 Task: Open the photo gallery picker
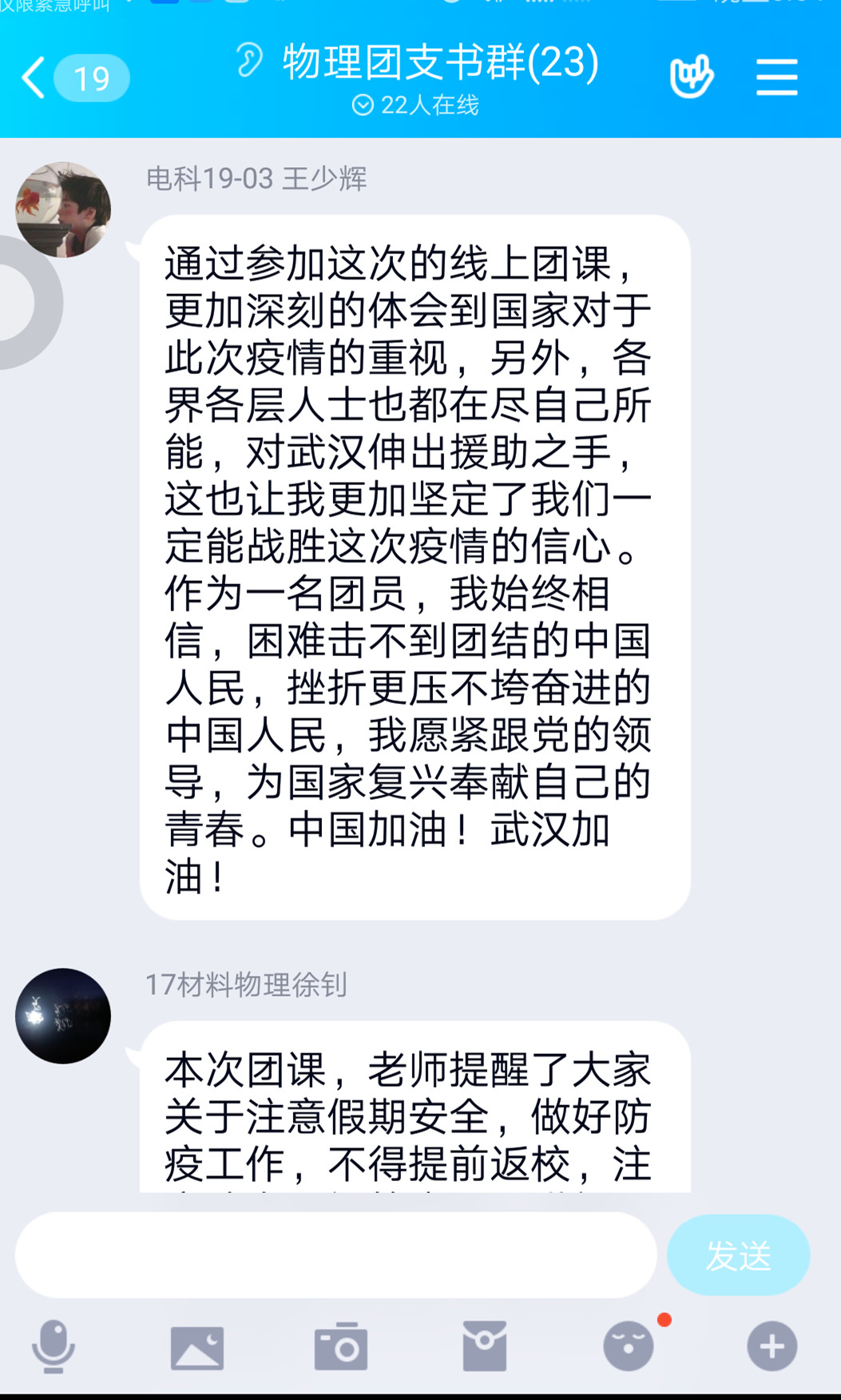click(x=197, y=1347)
